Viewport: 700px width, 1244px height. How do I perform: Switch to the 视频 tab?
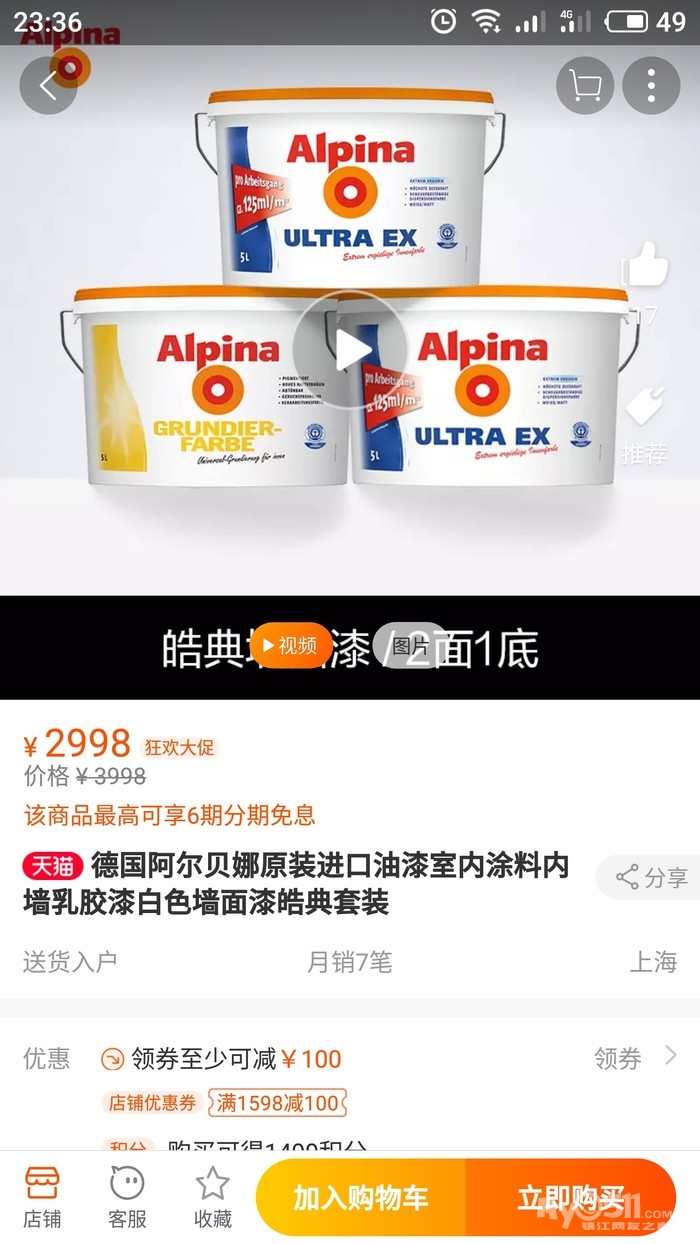coord(289,646)
